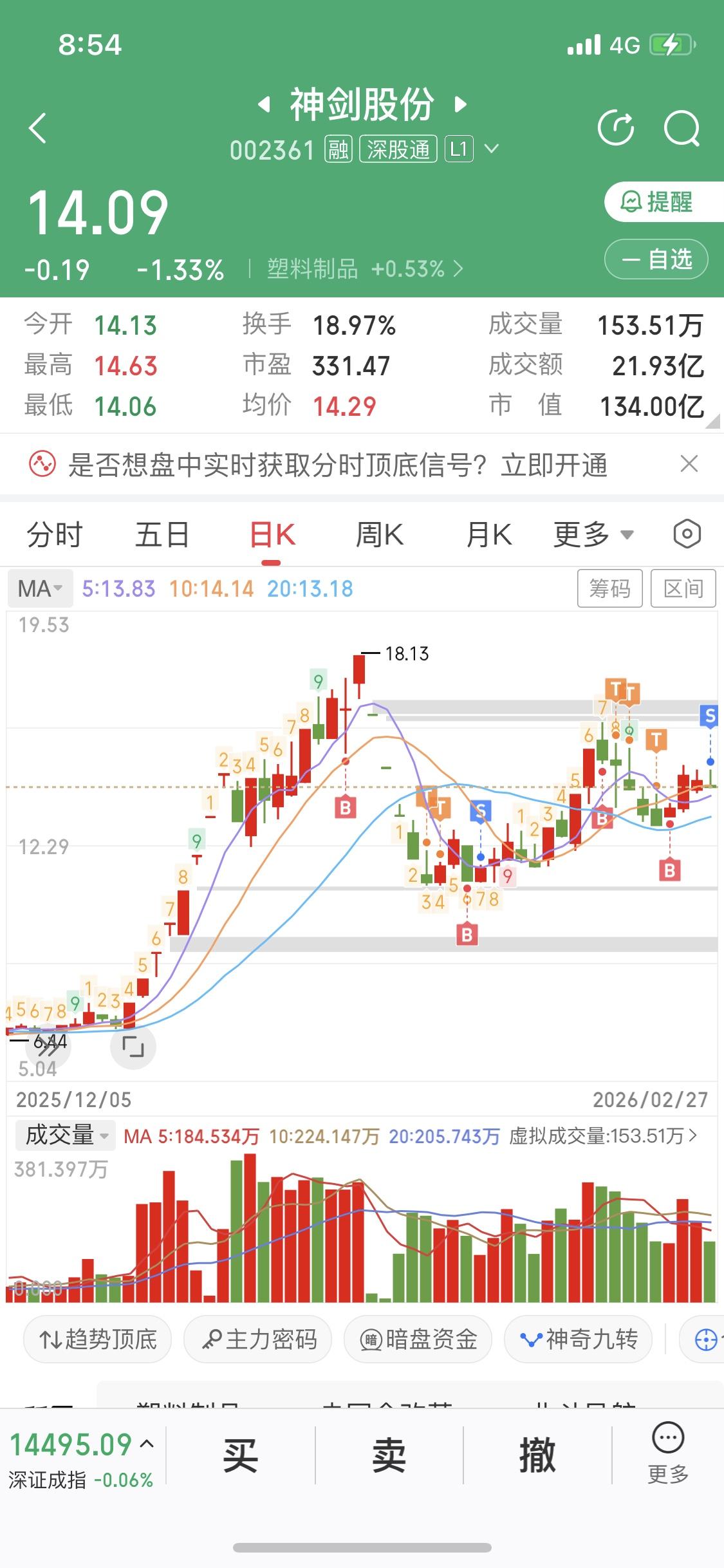Viewport: 724px width, 1568px height.
Task: Enable the 区间 range selection mode
Action: [x=683, y=588]
